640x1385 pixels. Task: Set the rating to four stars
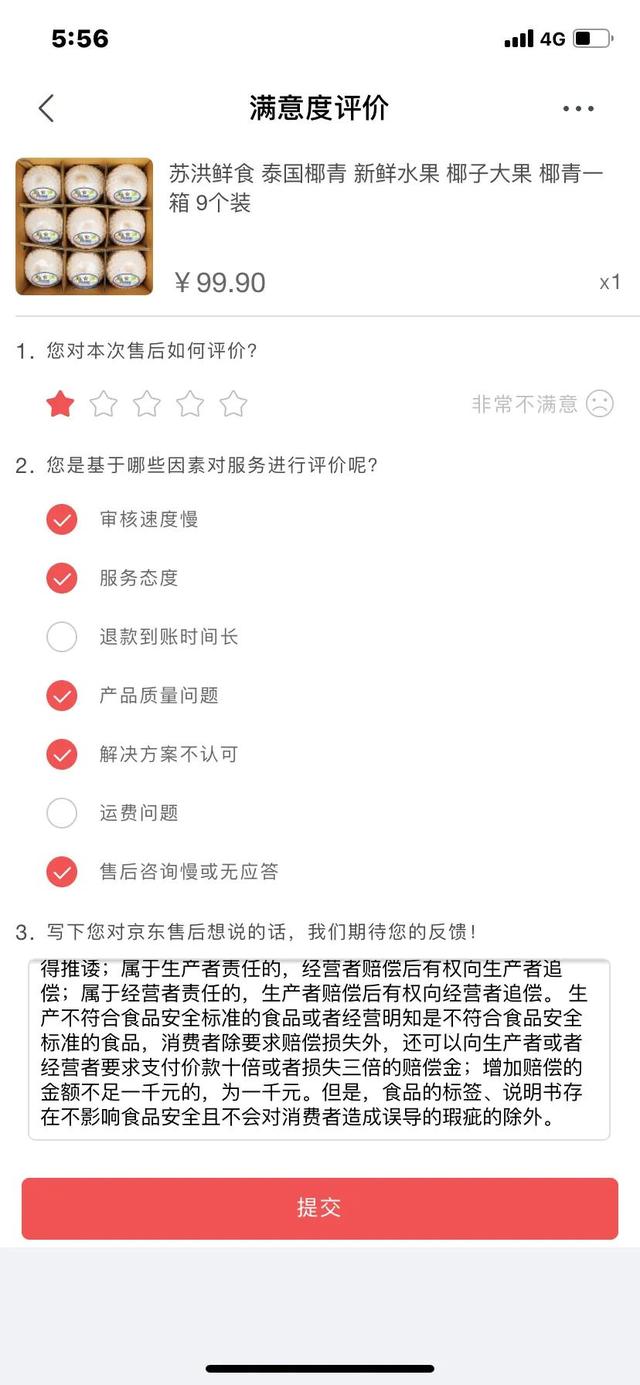tap(190, 404)
